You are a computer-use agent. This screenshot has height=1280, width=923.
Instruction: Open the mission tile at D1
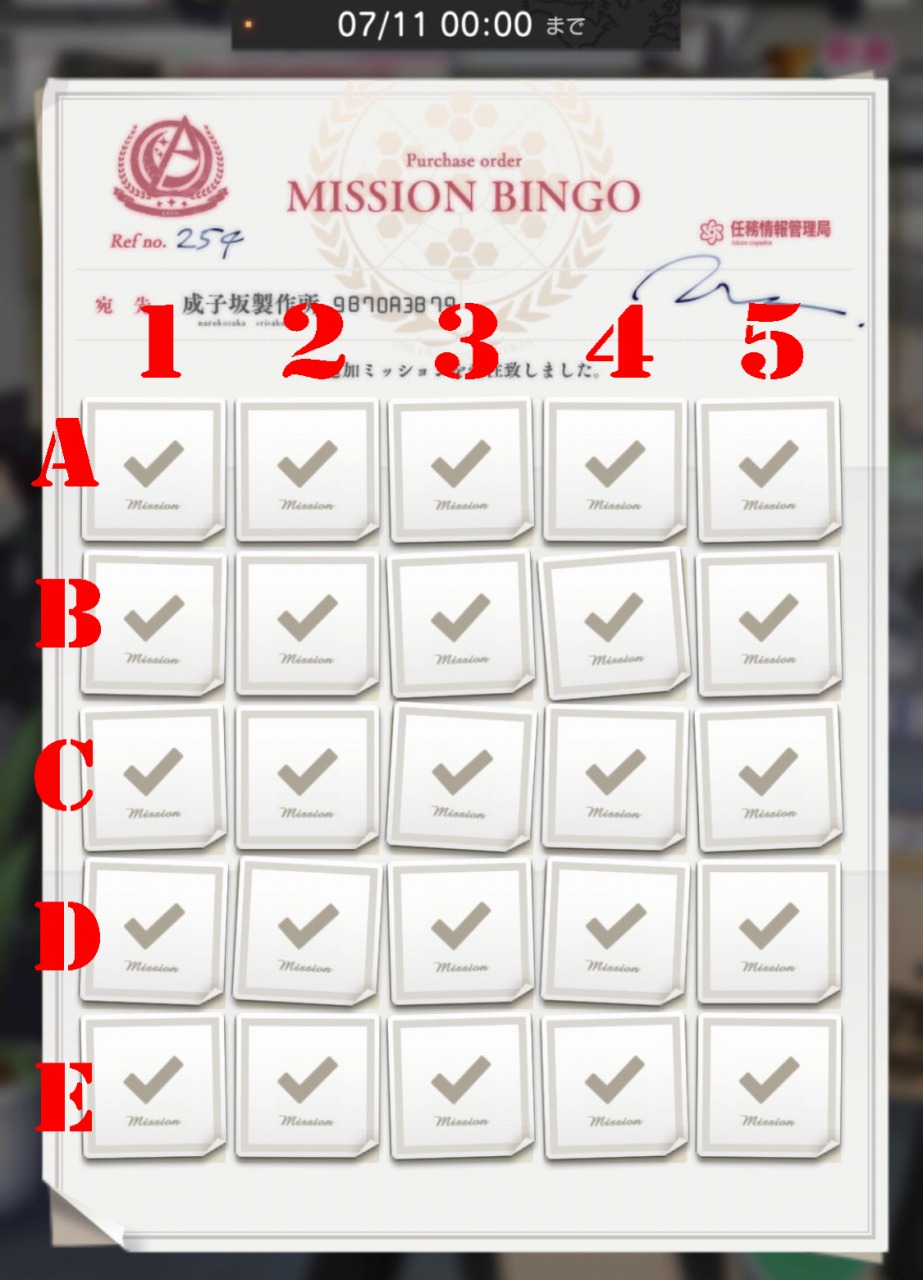[153, 932]
